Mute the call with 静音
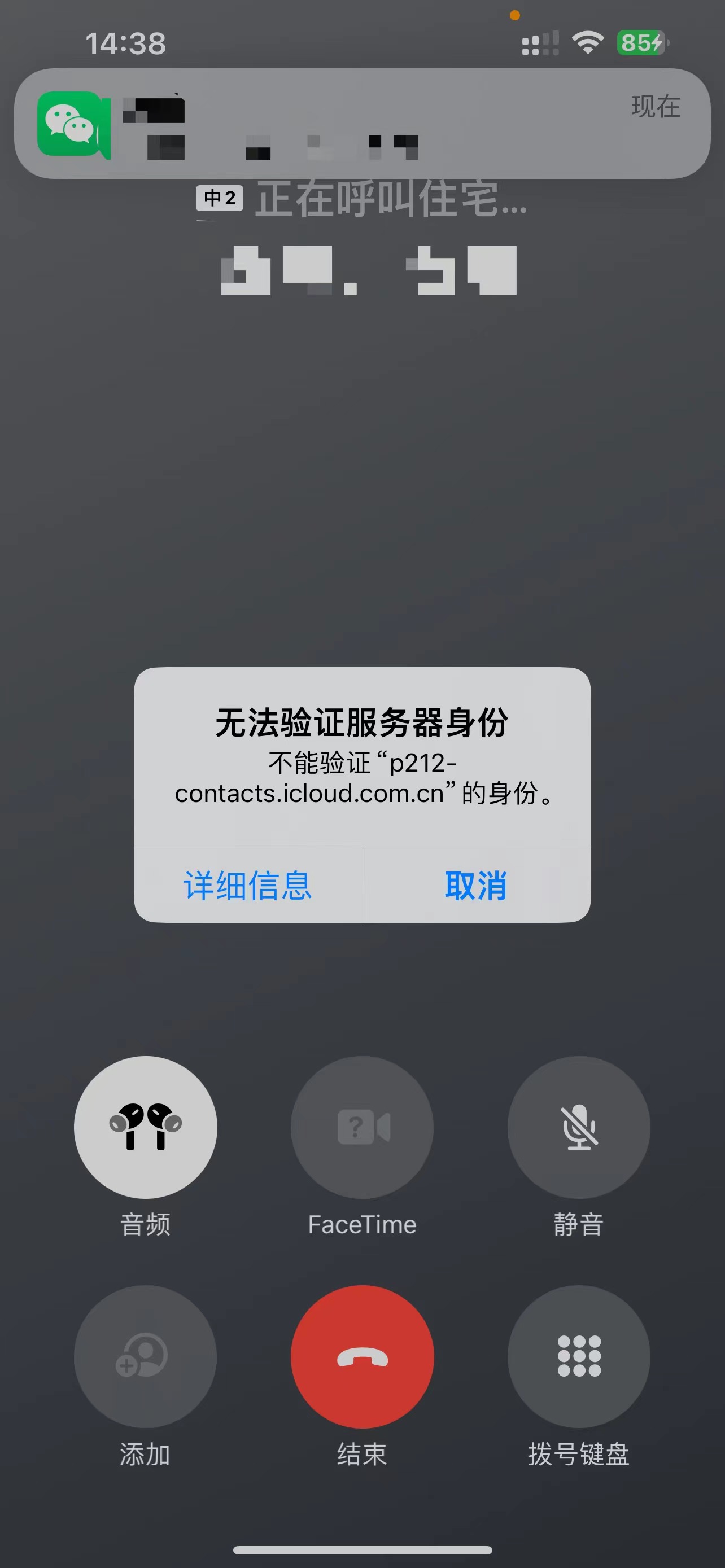The width and height of the screenshot is (725, 1568). (x=578, y=1127)
